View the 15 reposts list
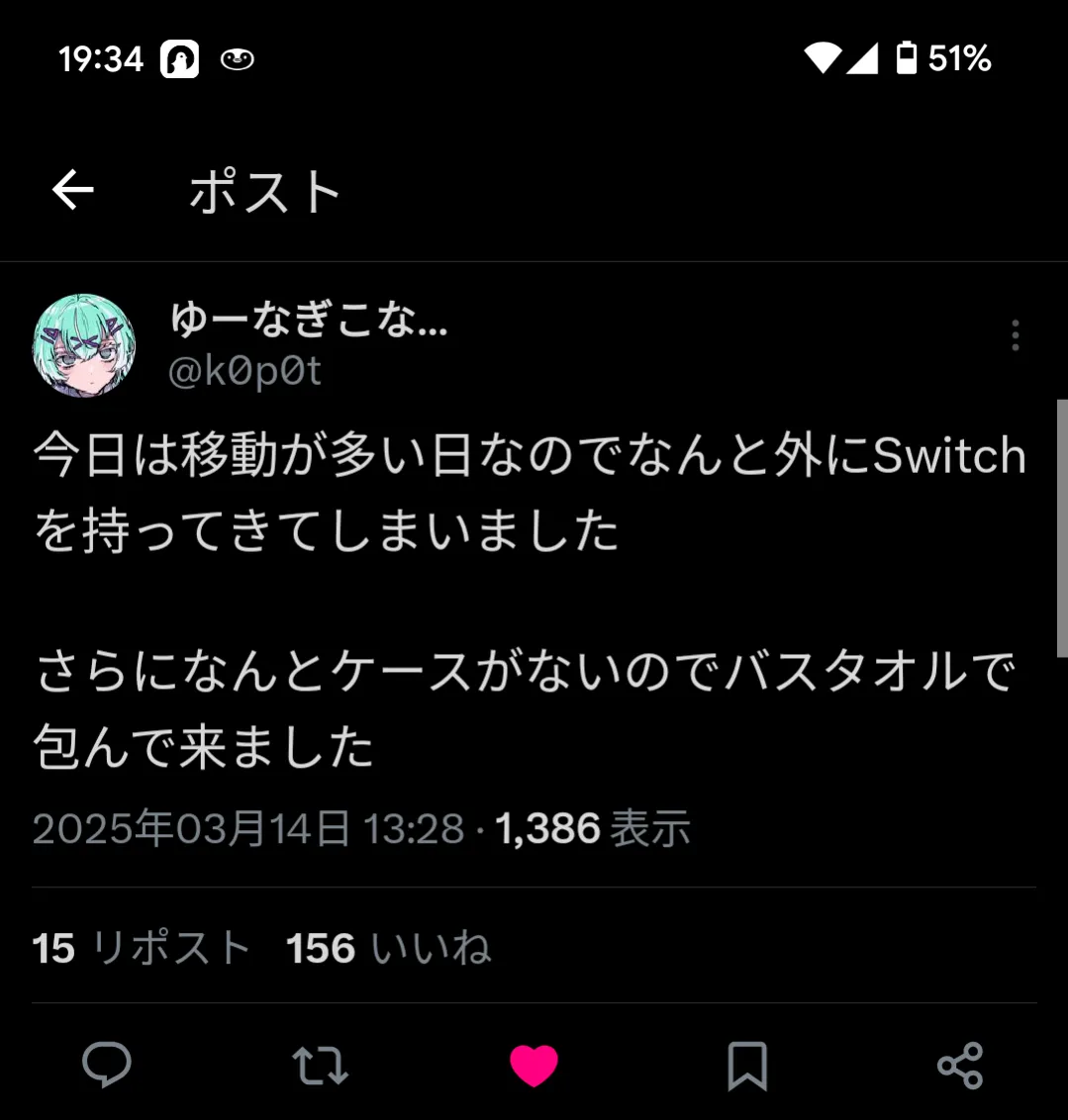Image resolution: width=1068 pixels, height=1120 pixels. coord(141,948)
